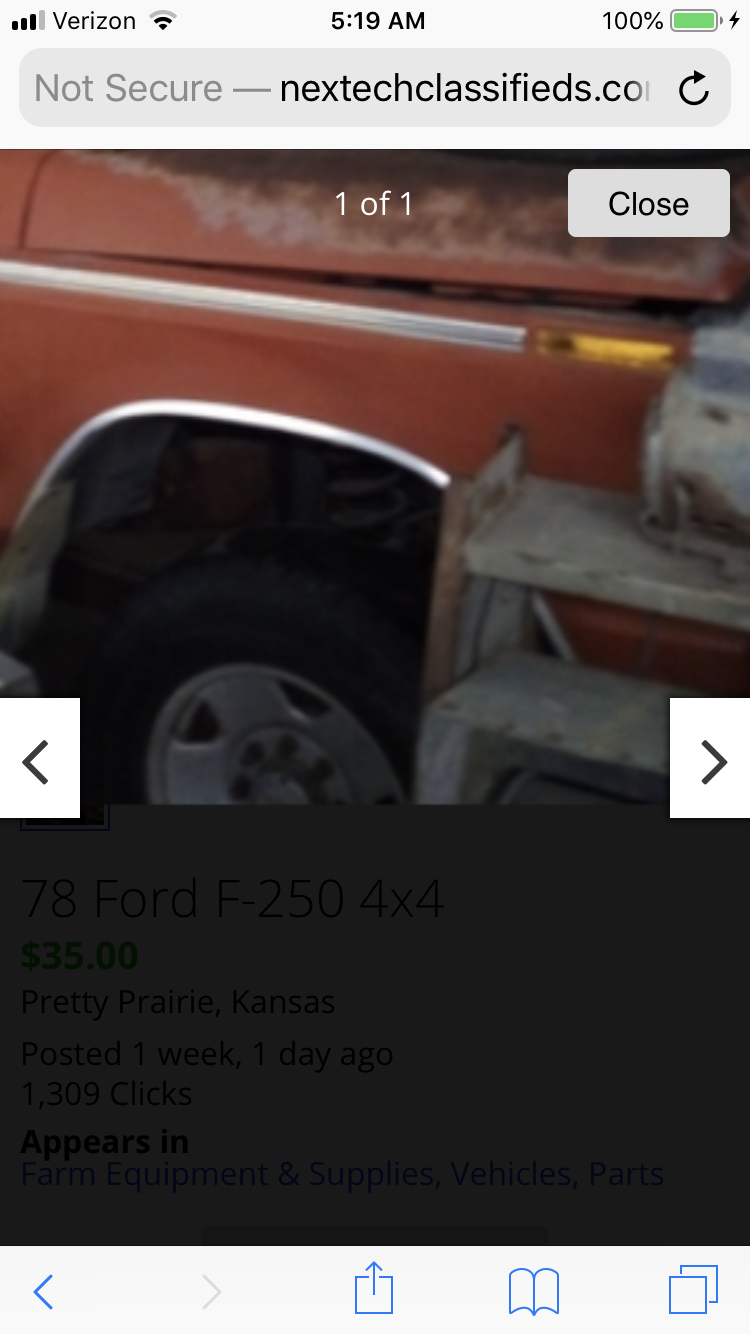Go to previous photo with left chevron

pyautogui.click(x=36, y=761)
